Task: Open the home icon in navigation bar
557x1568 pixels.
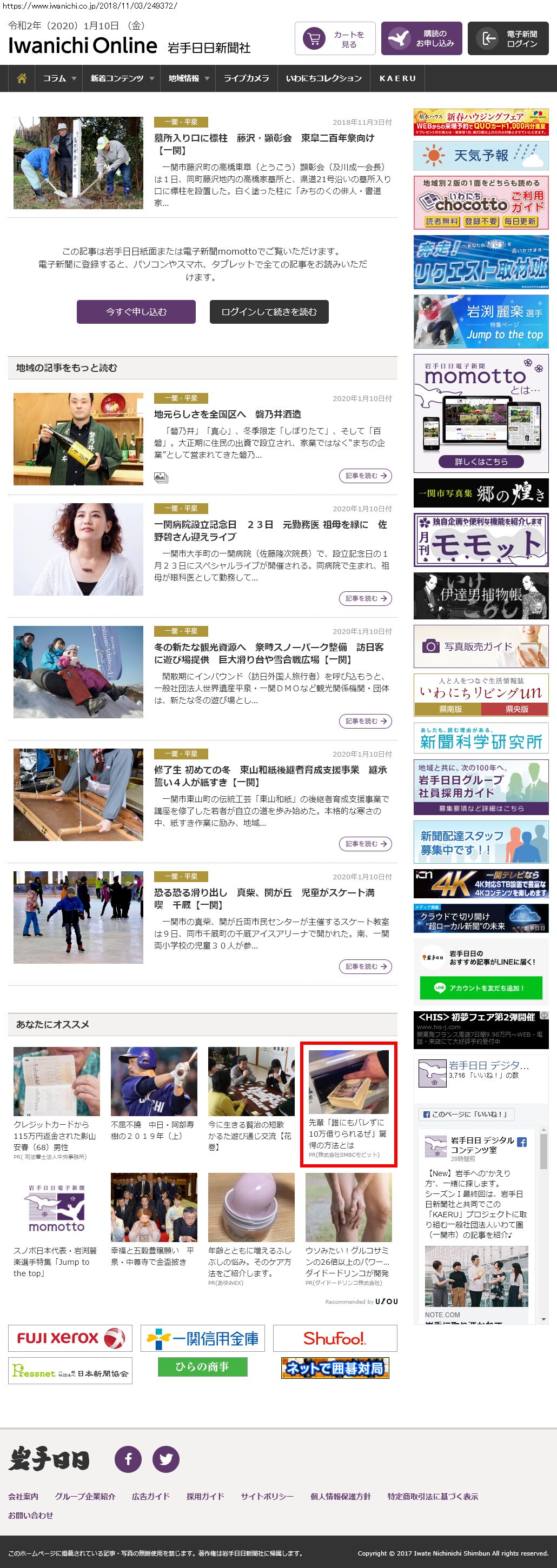Action: tap(22, 78)
